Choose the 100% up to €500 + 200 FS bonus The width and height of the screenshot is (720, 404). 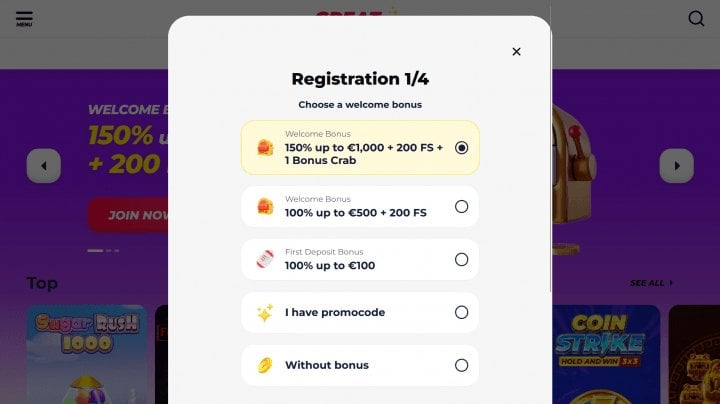pyautogui.click(x=461, y=207)
